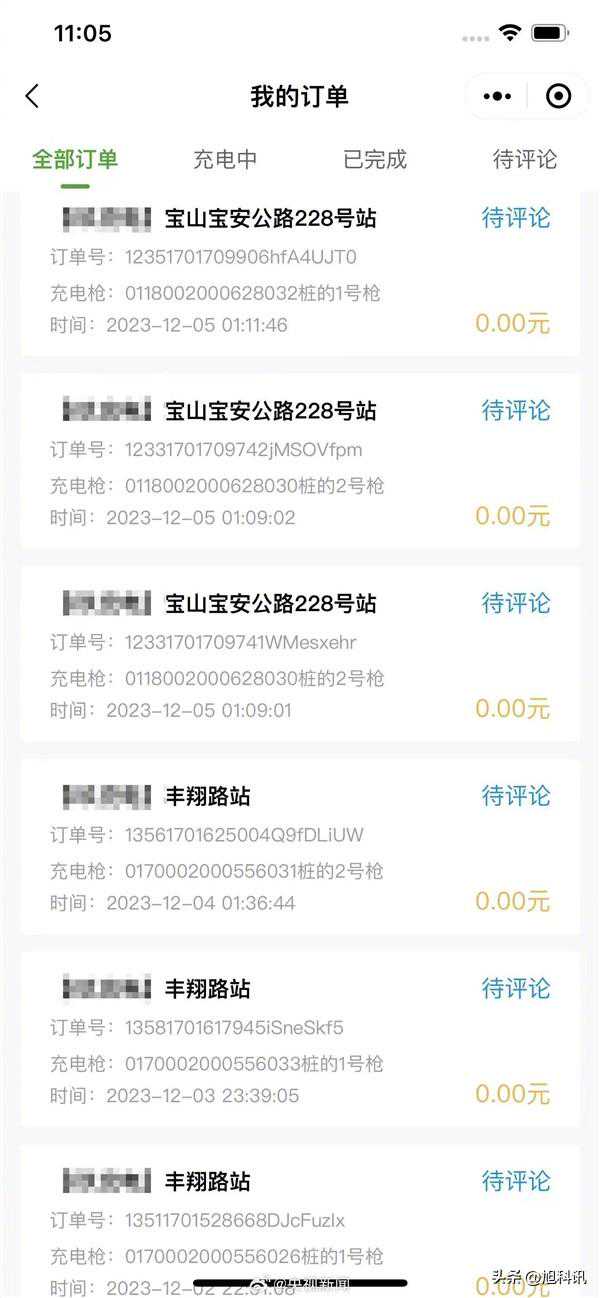The image size is (600, 1298).
Task: Open the mini program three-dot menu
Action: pyautogui.click(x=497, y=96)
